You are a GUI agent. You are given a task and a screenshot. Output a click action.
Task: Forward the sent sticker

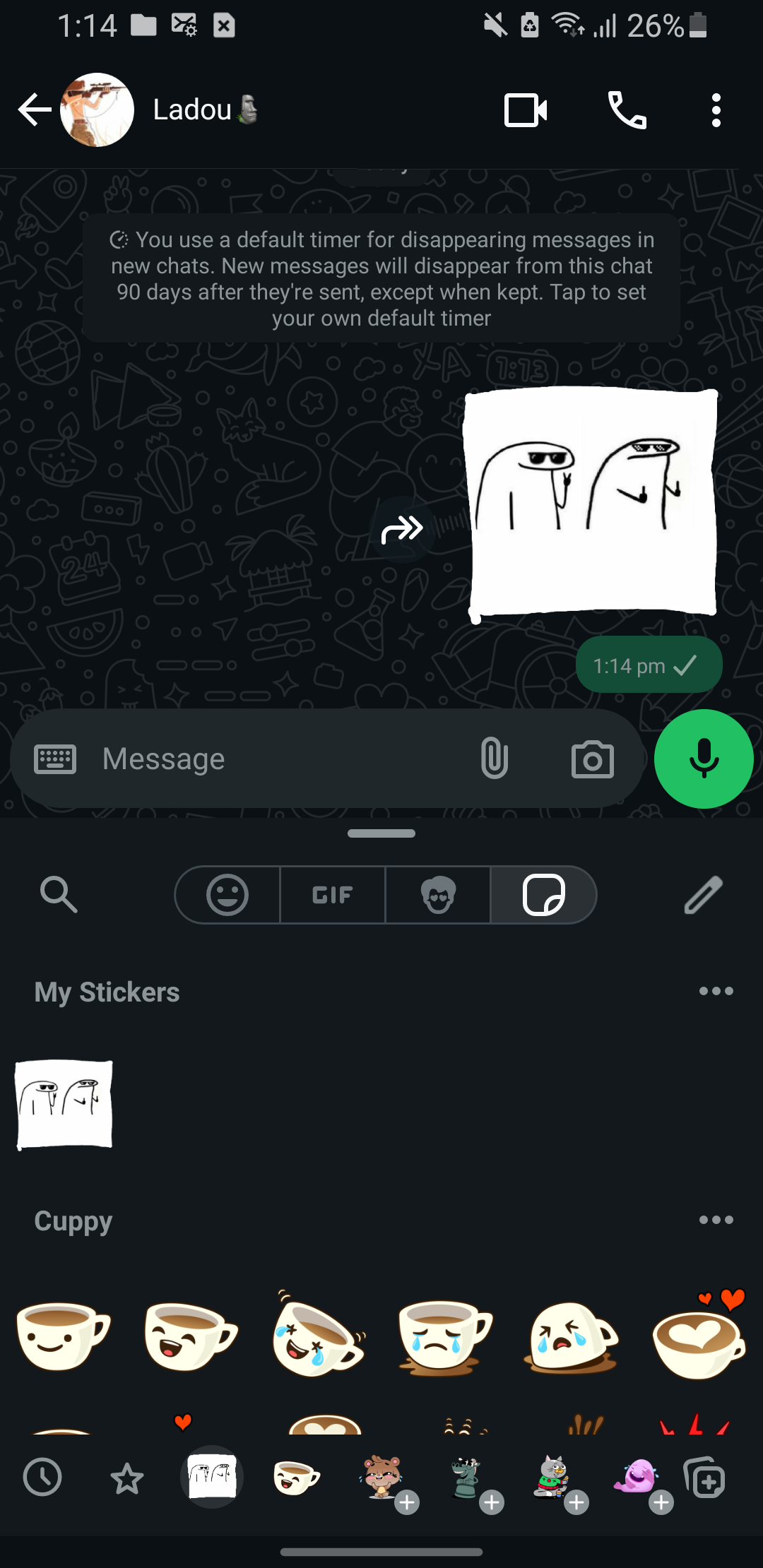pyautogui.click(x=402, y=529)
